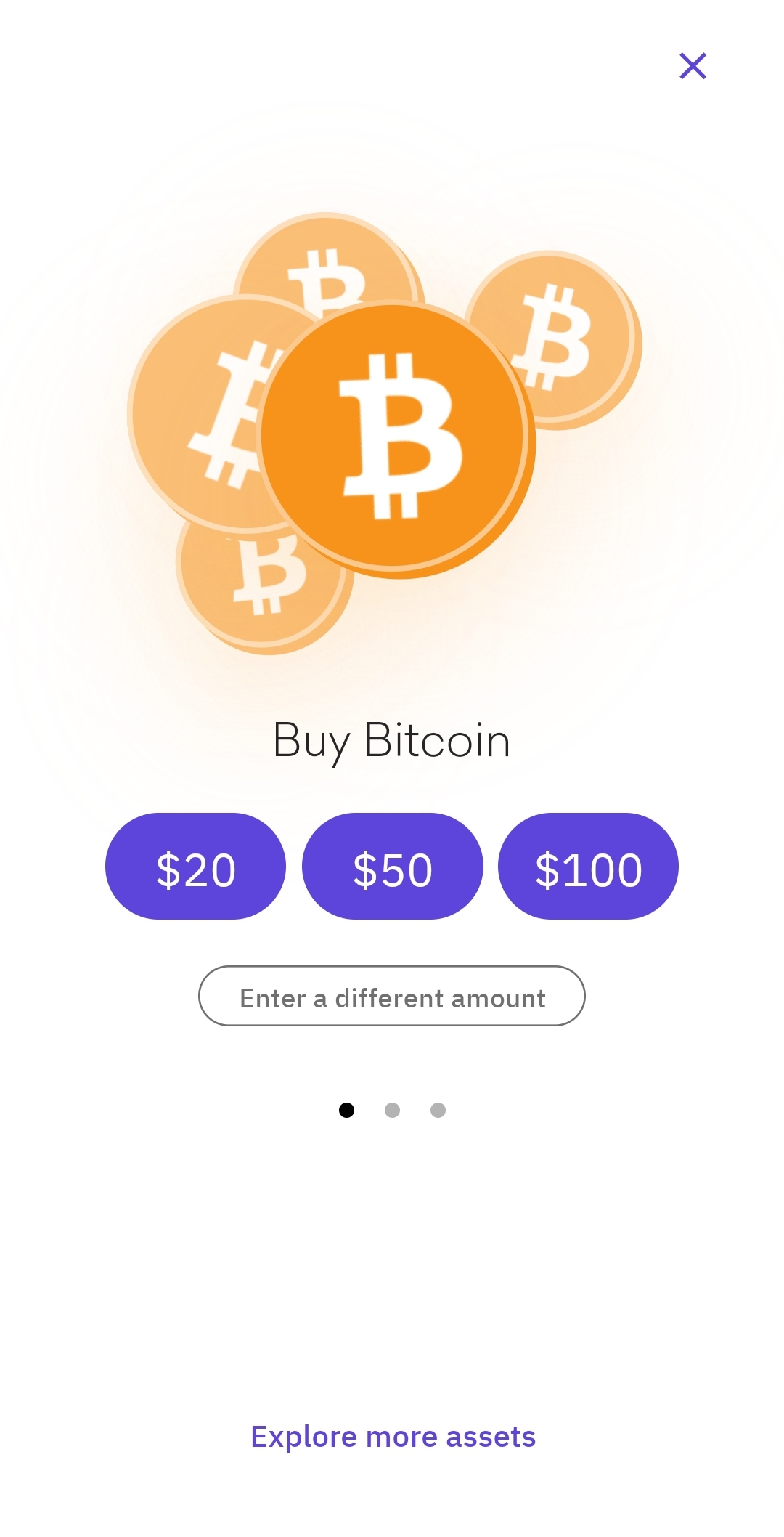Screen dimensions: 784x1537
Task: Tap Enter a different amount
Action: [x=392, y=996]
